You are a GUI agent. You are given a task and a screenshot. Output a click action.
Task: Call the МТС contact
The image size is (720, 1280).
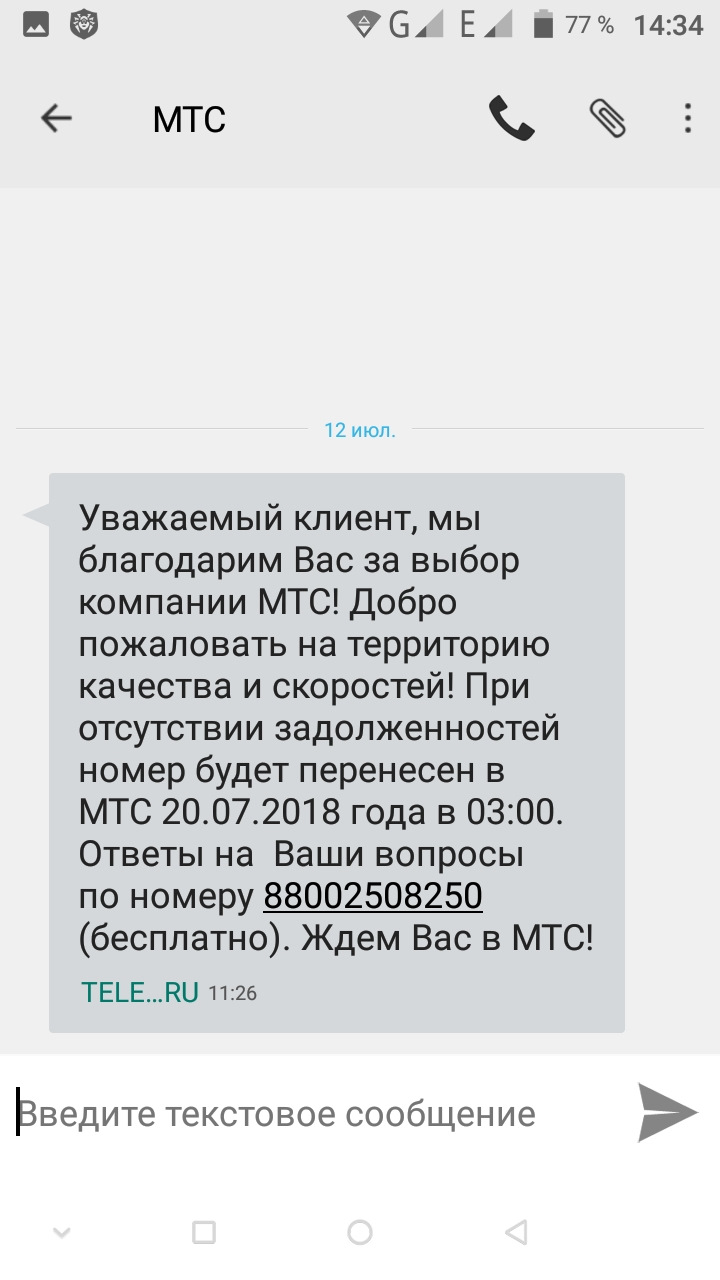[x=511, y=119]
